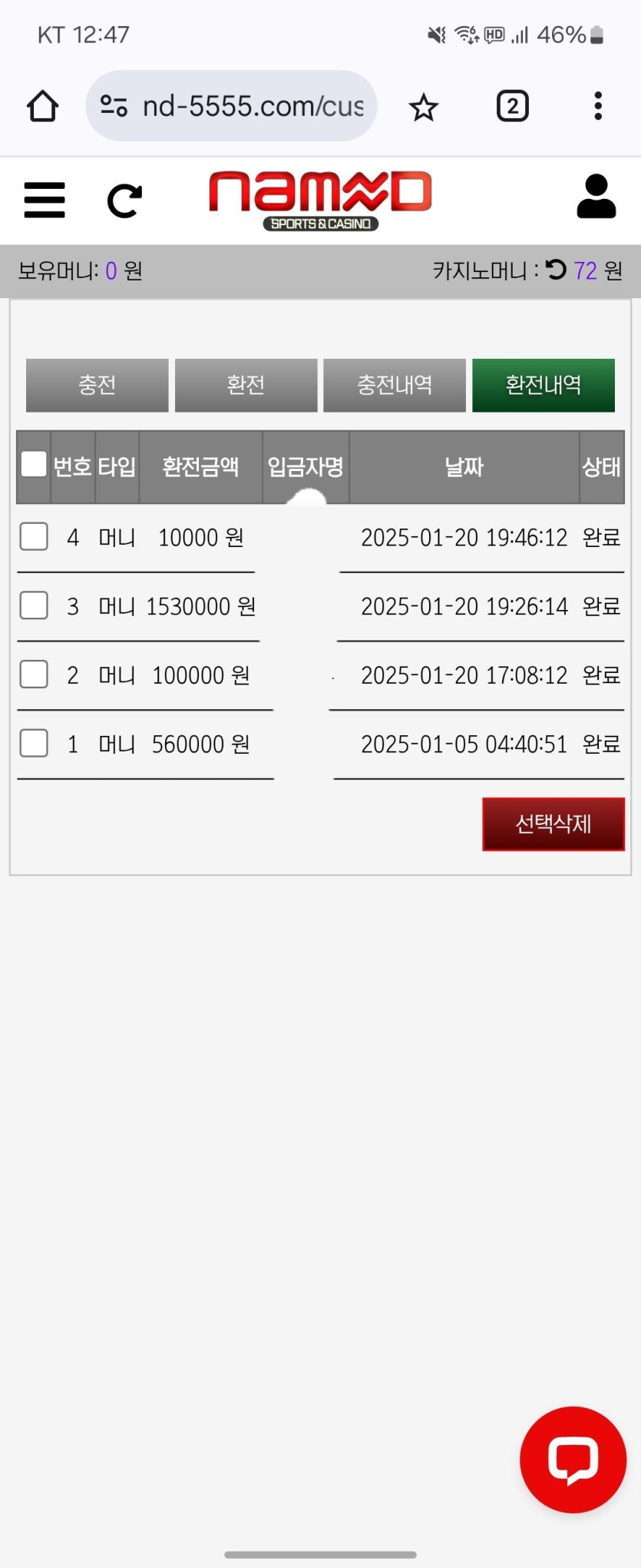Image resolution: width=641 pixels, height=1568 pixels.
Task: Open the hamburger menu
Action: tap(45, 201)
